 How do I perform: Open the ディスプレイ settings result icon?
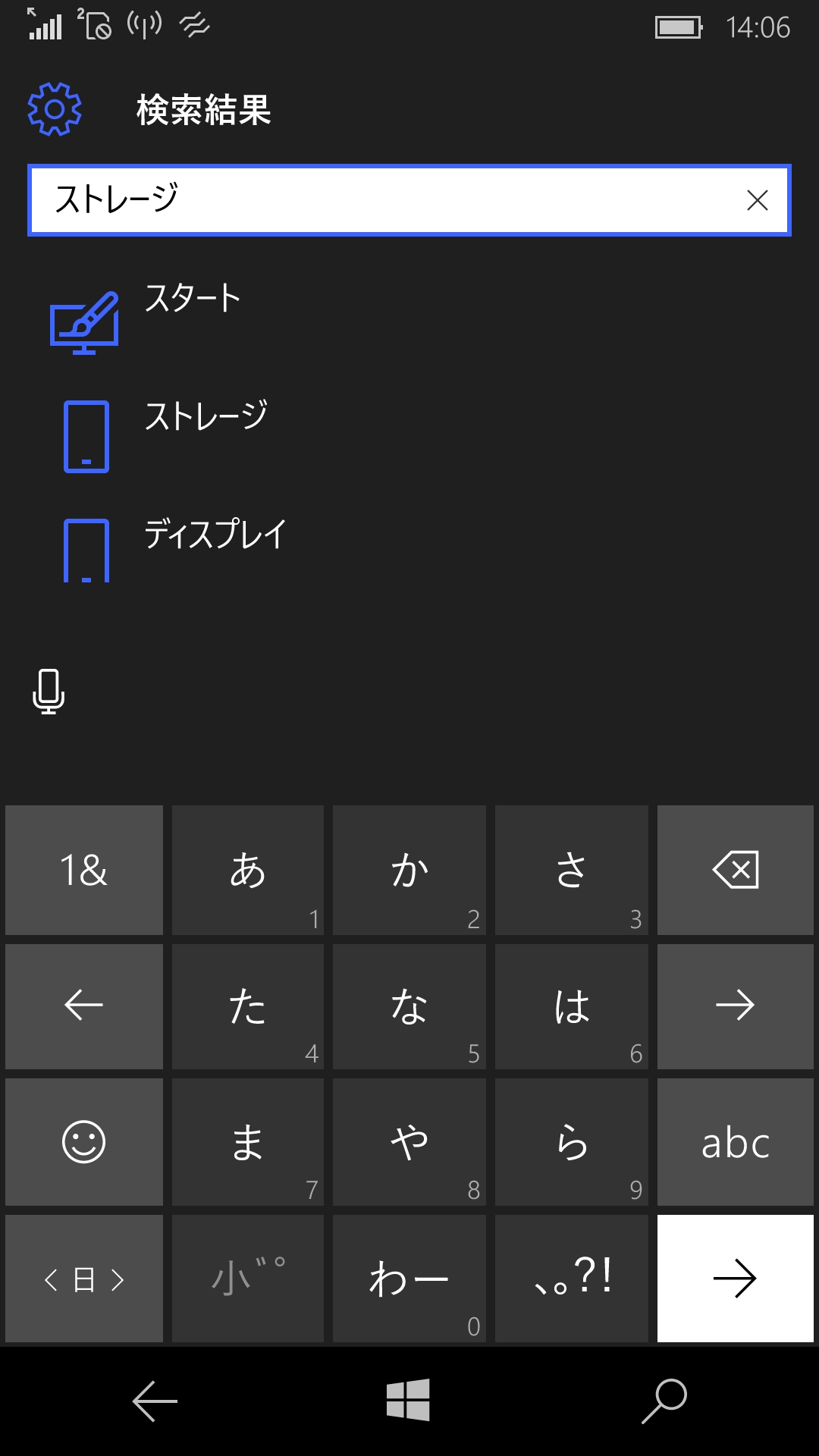pos(85,550)
